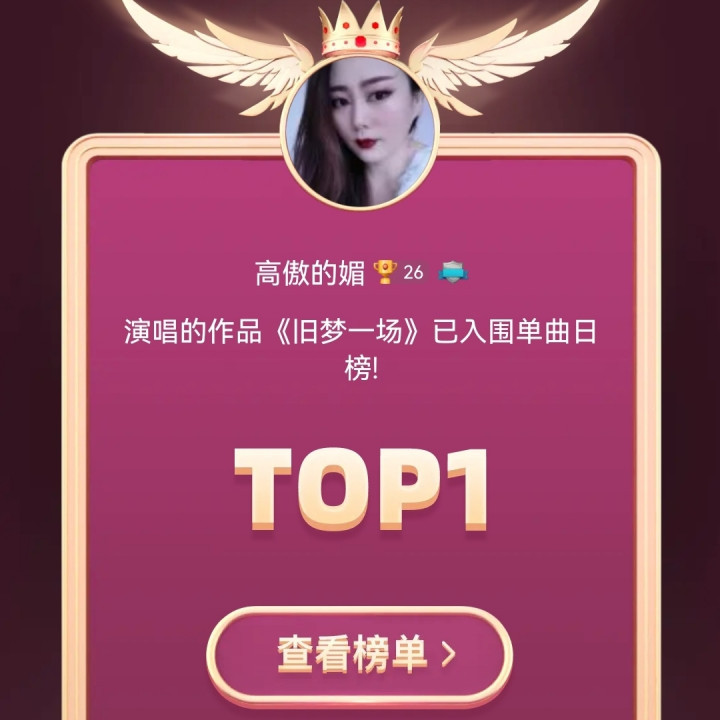Tap the 查看榜单 button
The height and width of the screenshot is (720, 720).
pos(359,654)
